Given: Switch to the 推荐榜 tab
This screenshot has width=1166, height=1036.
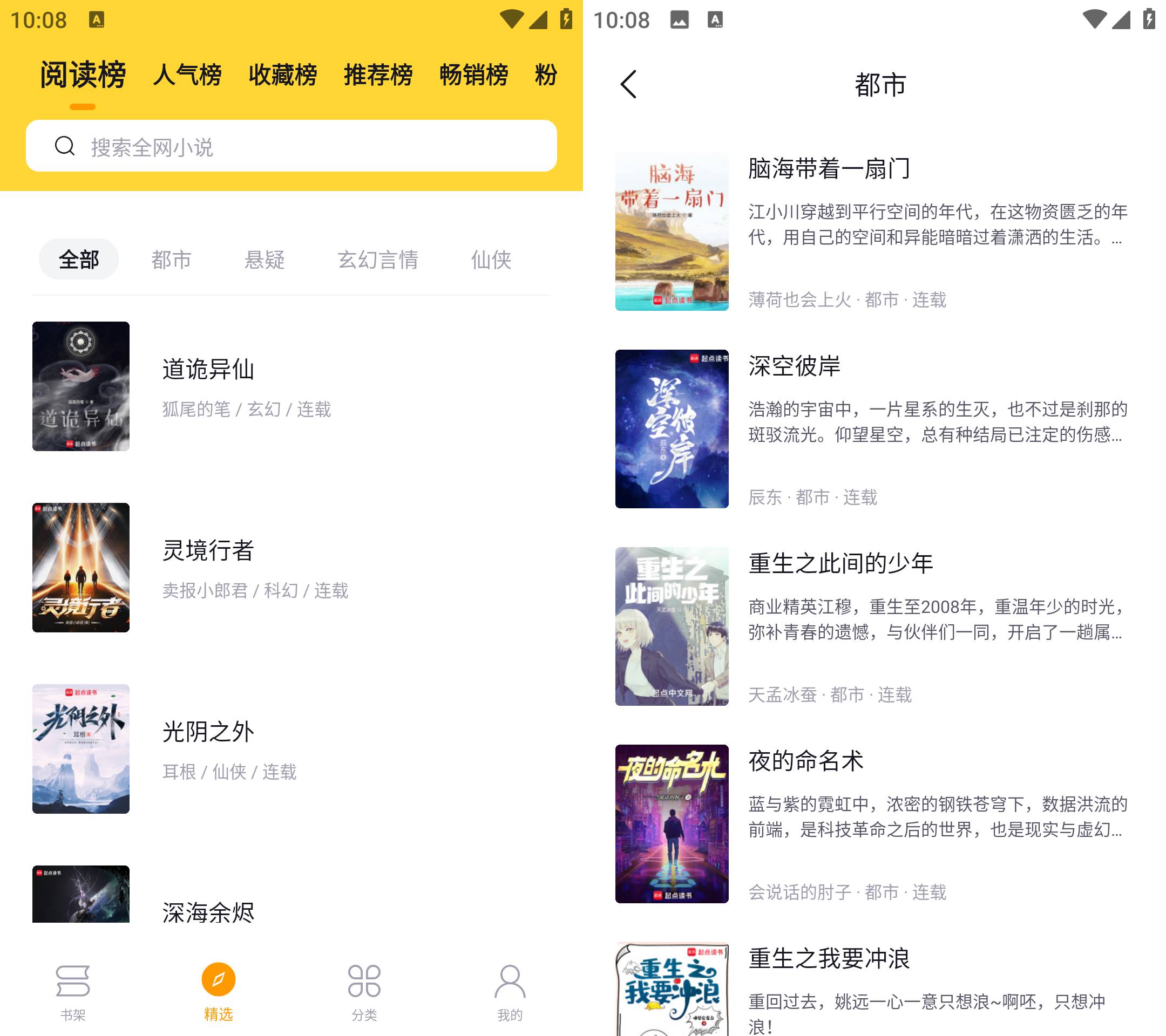Looking at the screenshot, I should 378,75.
